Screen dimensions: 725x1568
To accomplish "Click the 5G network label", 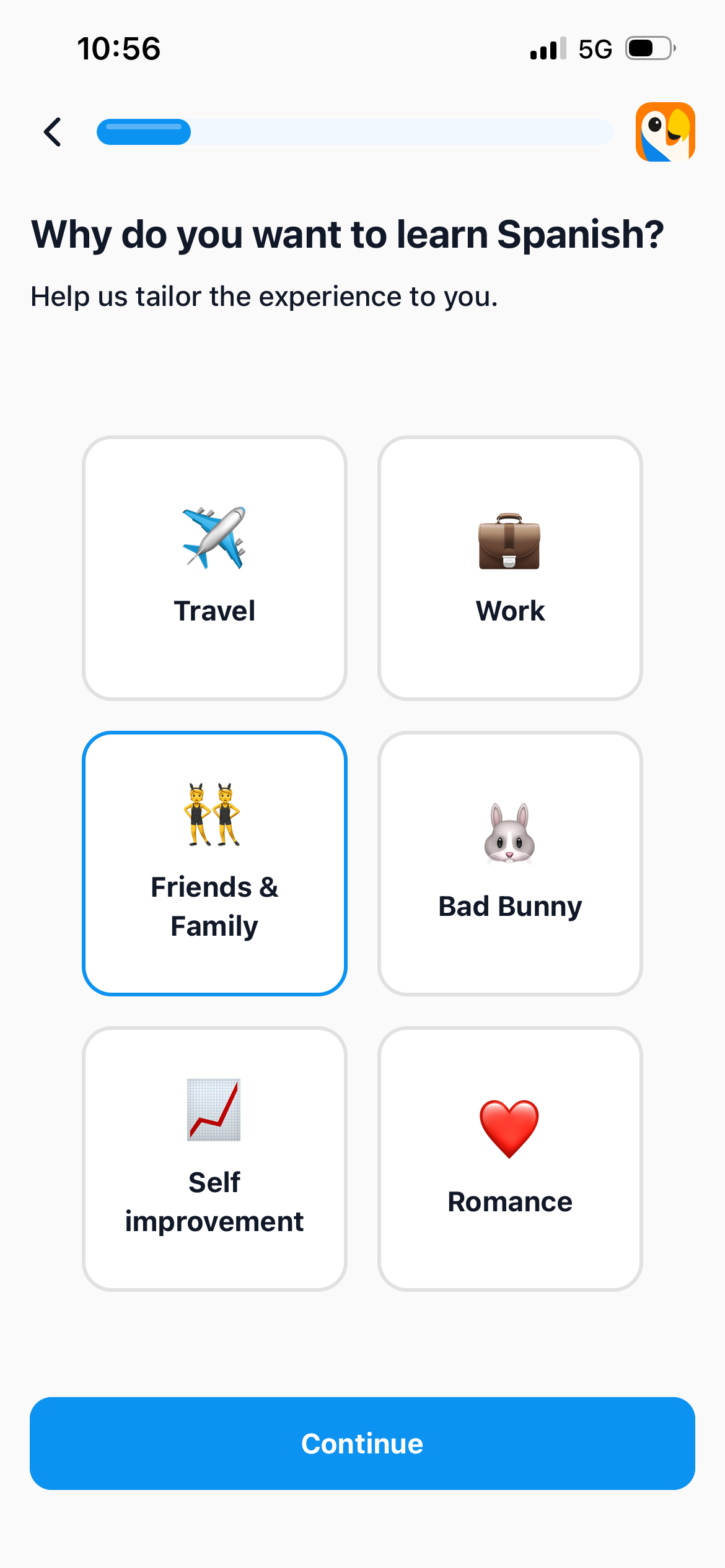I will [x=594, y=48].
